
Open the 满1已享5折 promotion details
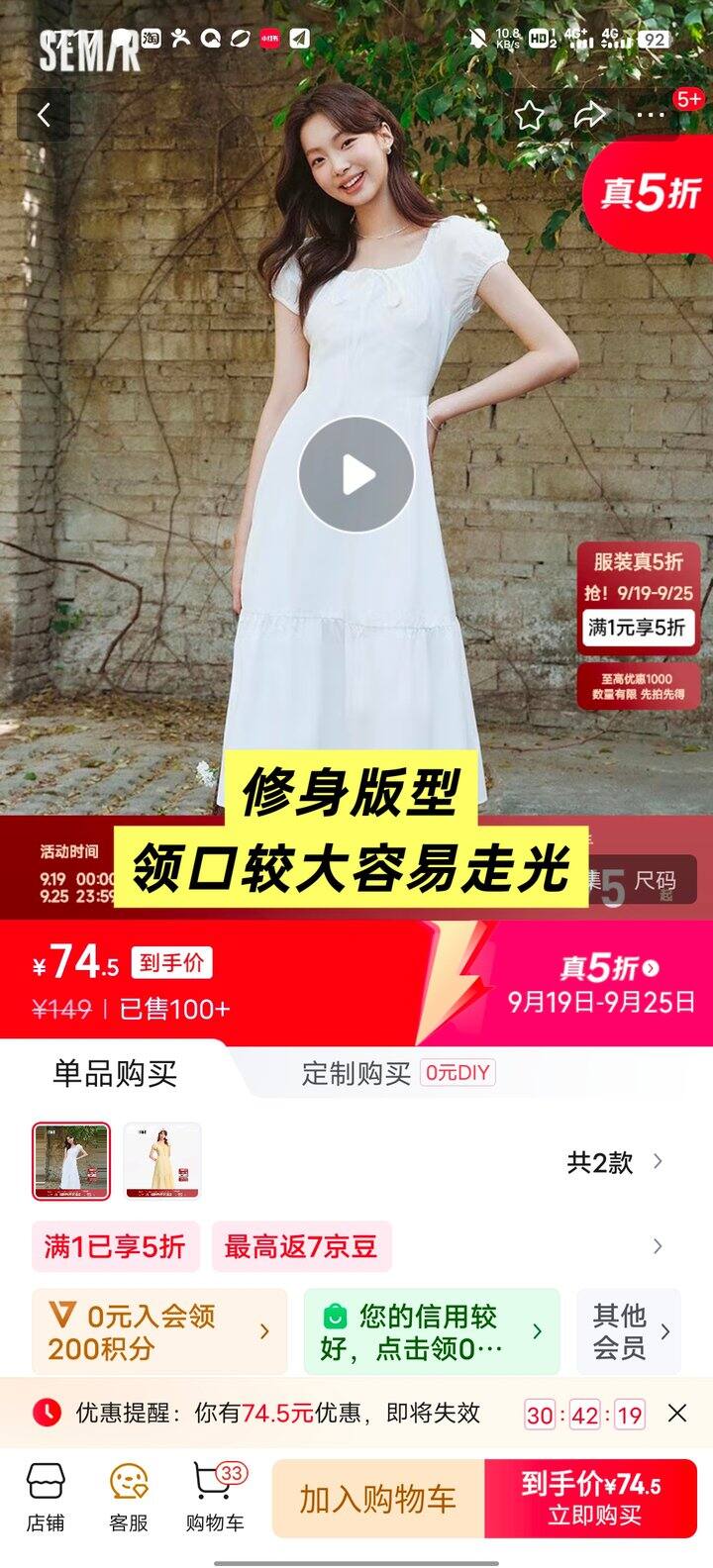116,1246
